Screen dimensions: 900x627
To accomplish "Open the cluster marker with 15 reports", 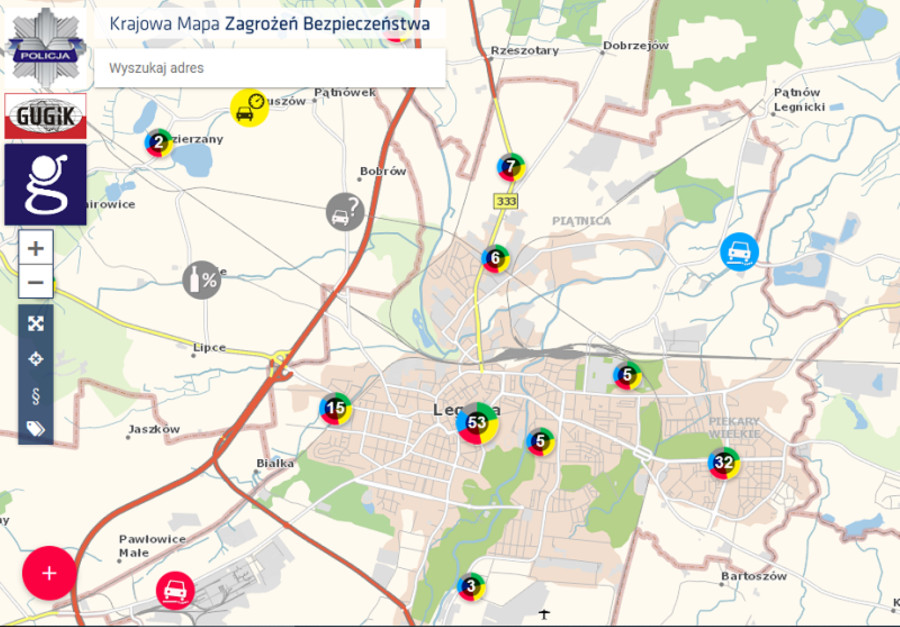I will tap(336, 408).
